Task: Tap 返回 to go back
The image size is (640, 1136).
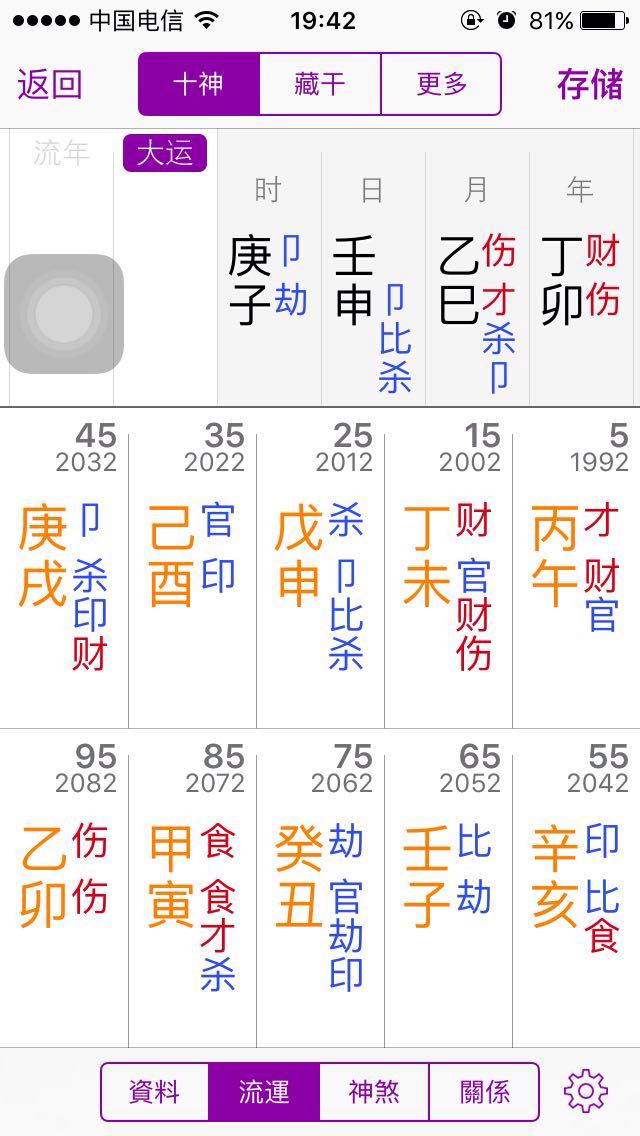Action: [x=49, y=85]
